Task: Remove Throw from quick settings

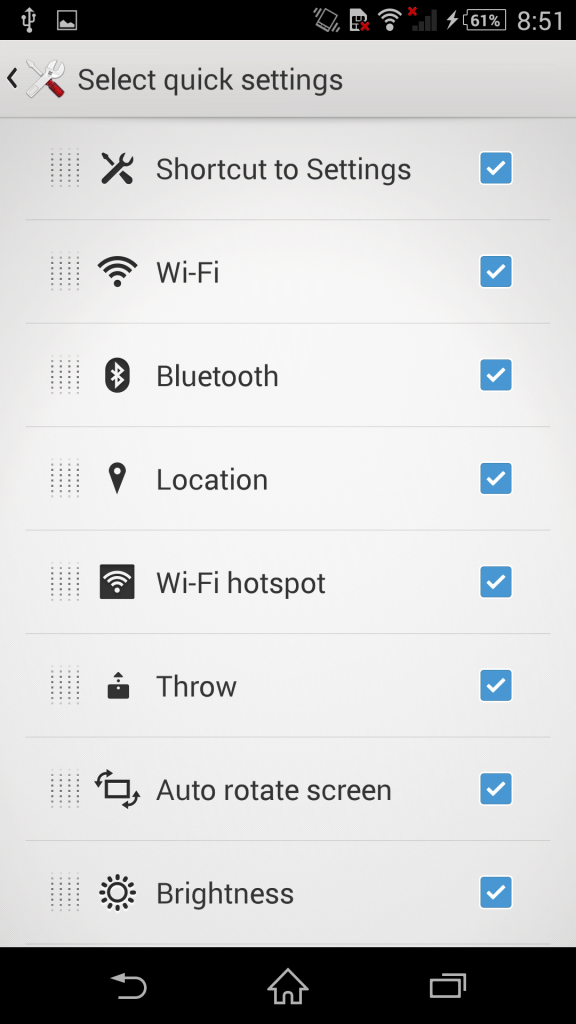Action: [x=496, y=685]
